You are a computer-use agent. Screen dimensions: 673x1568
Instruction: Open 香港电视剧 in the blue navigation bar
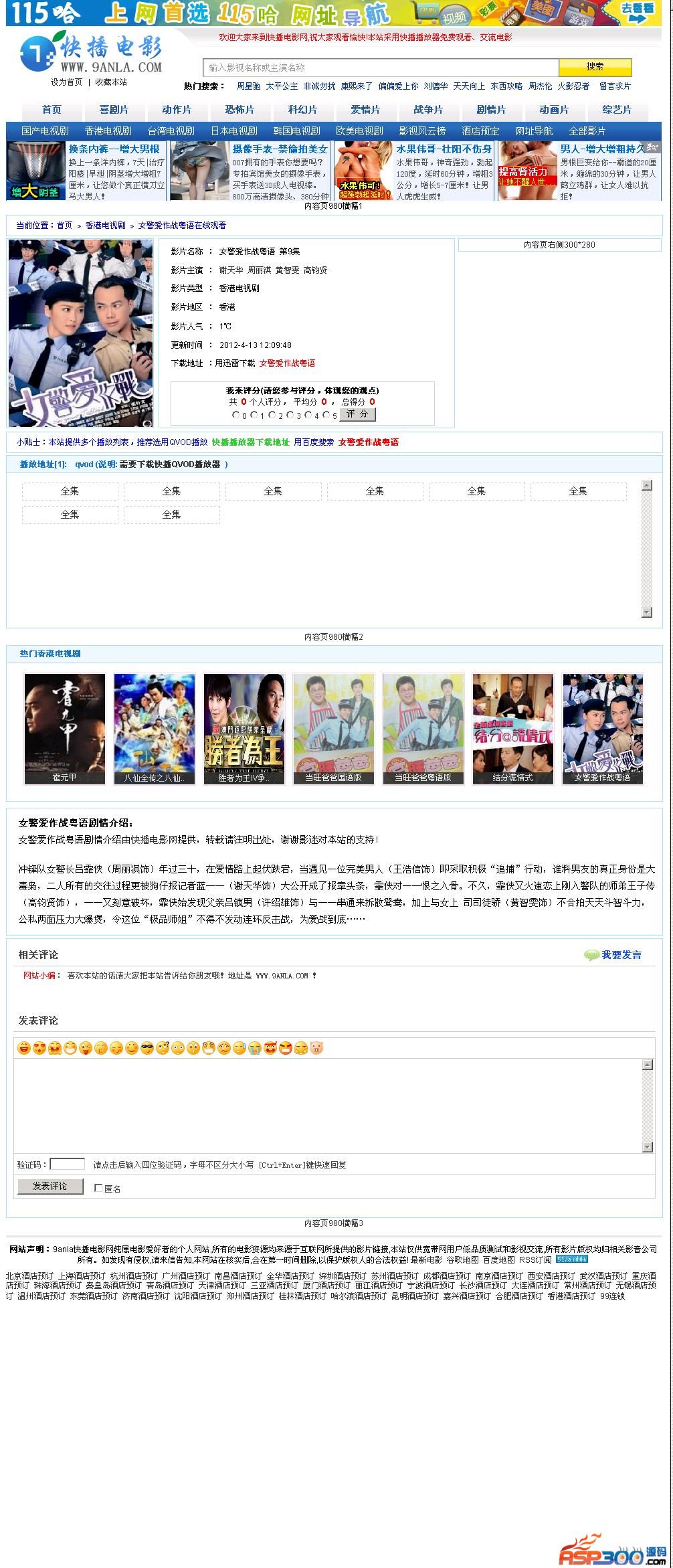click(x=108, y=131)
